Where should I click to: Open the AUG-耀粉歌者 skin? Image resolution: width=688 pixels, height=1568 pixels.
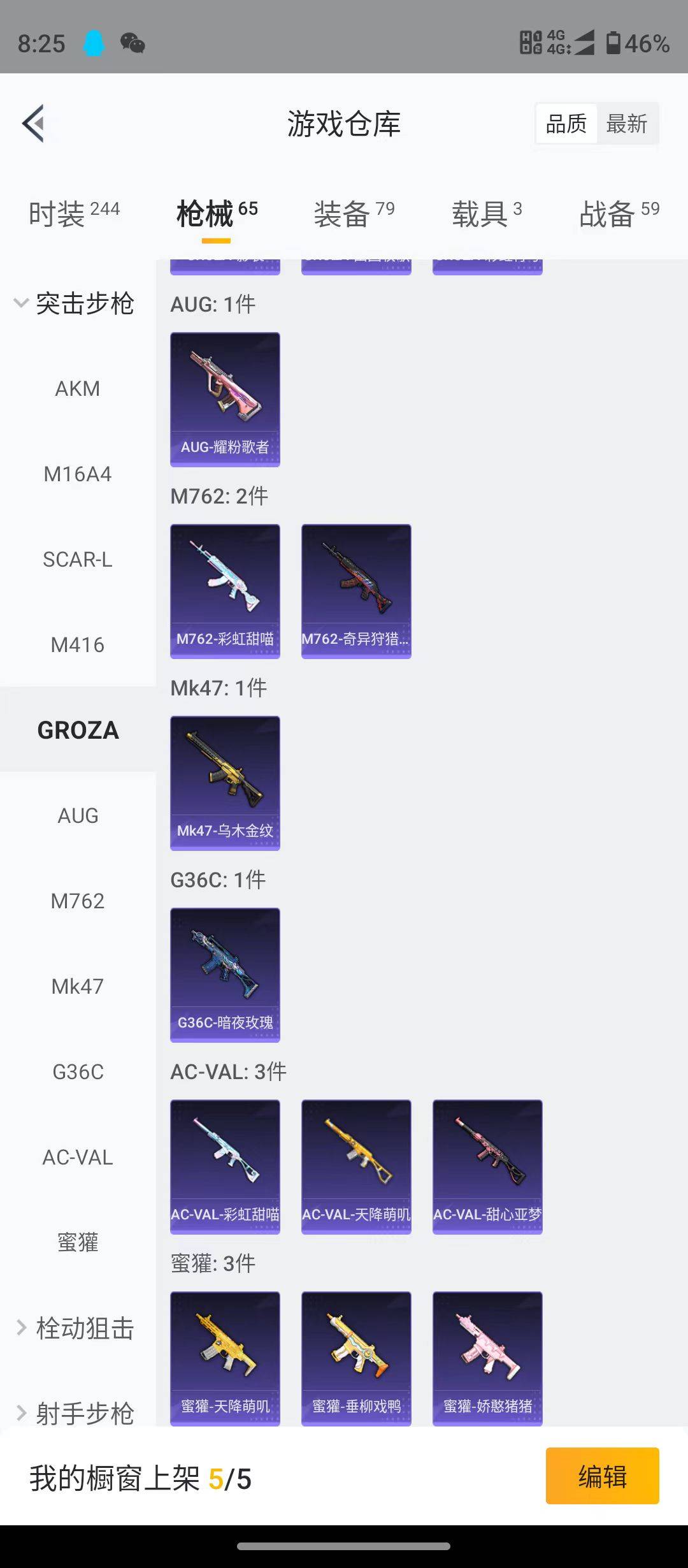(225, 399)
